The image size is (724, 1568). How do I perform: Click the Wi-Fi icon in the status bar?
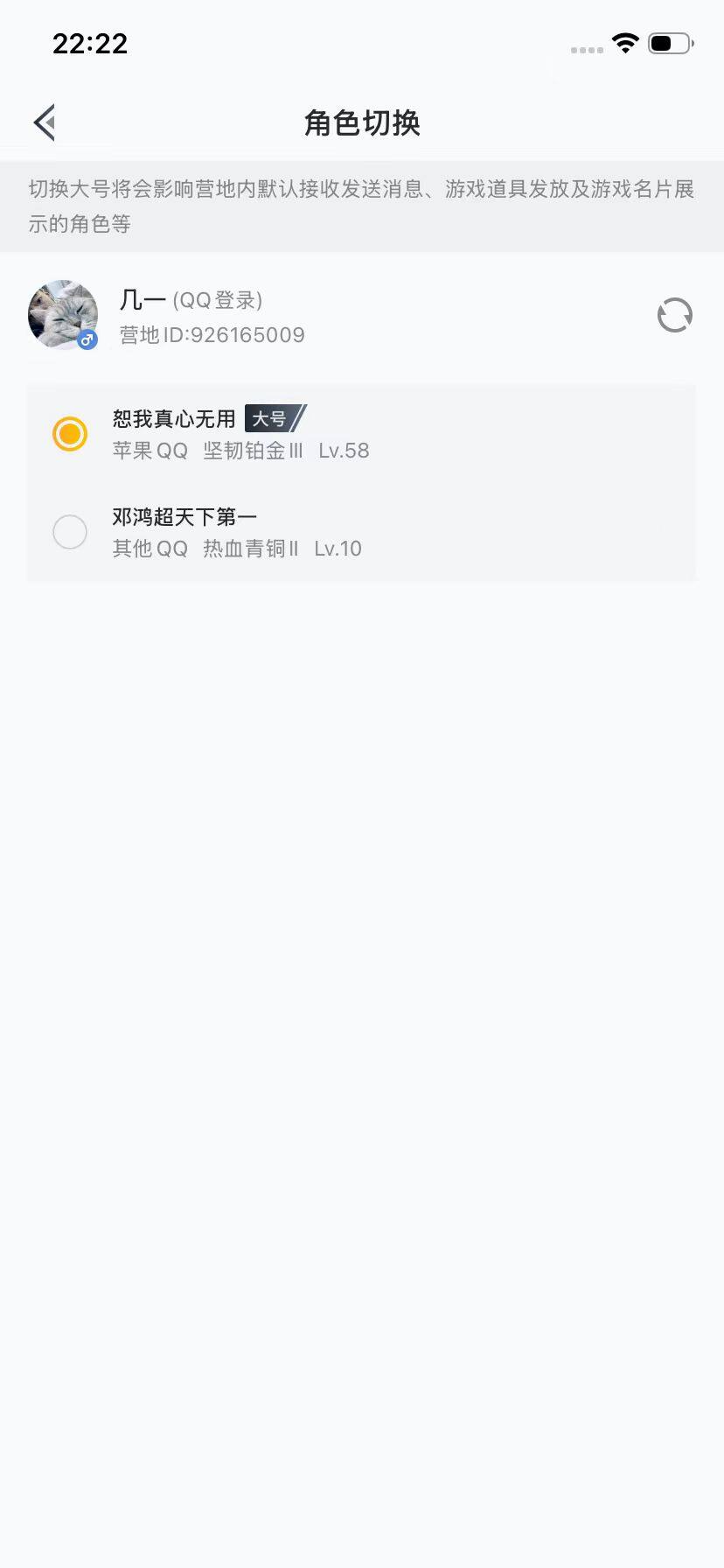[625, 42]
